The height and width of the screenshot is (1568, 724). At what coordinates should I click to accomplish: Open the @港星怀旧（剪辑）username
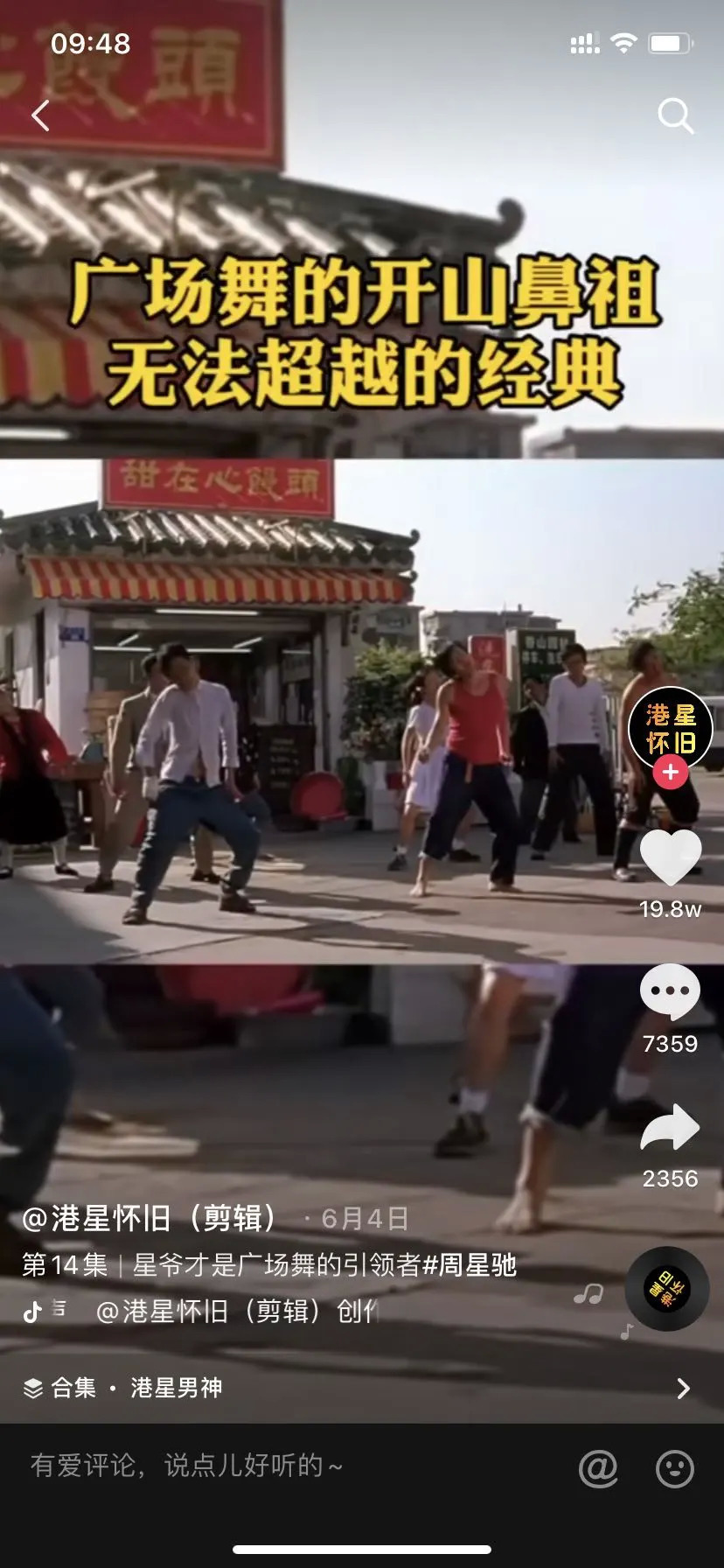point(153,1218)
